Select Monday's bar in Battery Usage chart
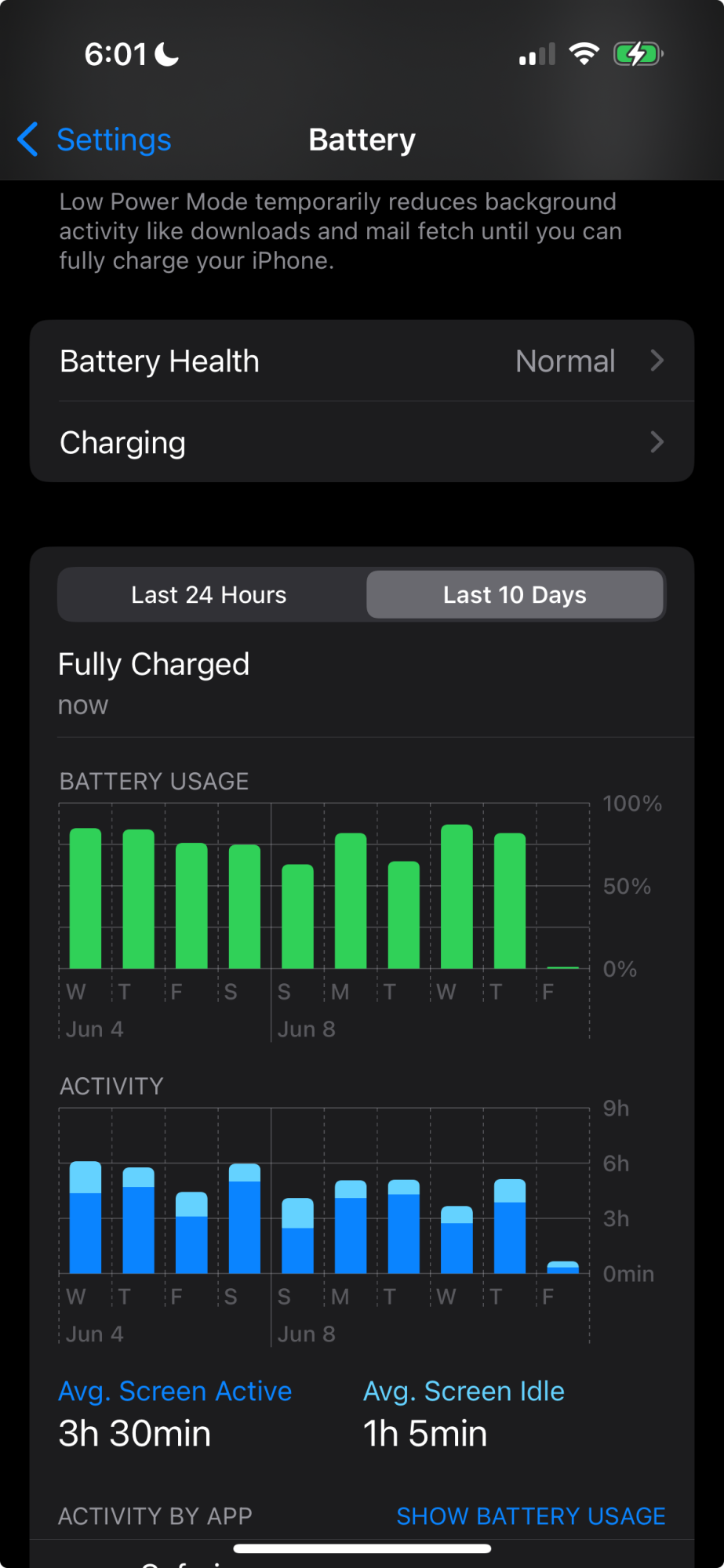724x1568 pixels. pyautogui.click(x=351, y=901)
